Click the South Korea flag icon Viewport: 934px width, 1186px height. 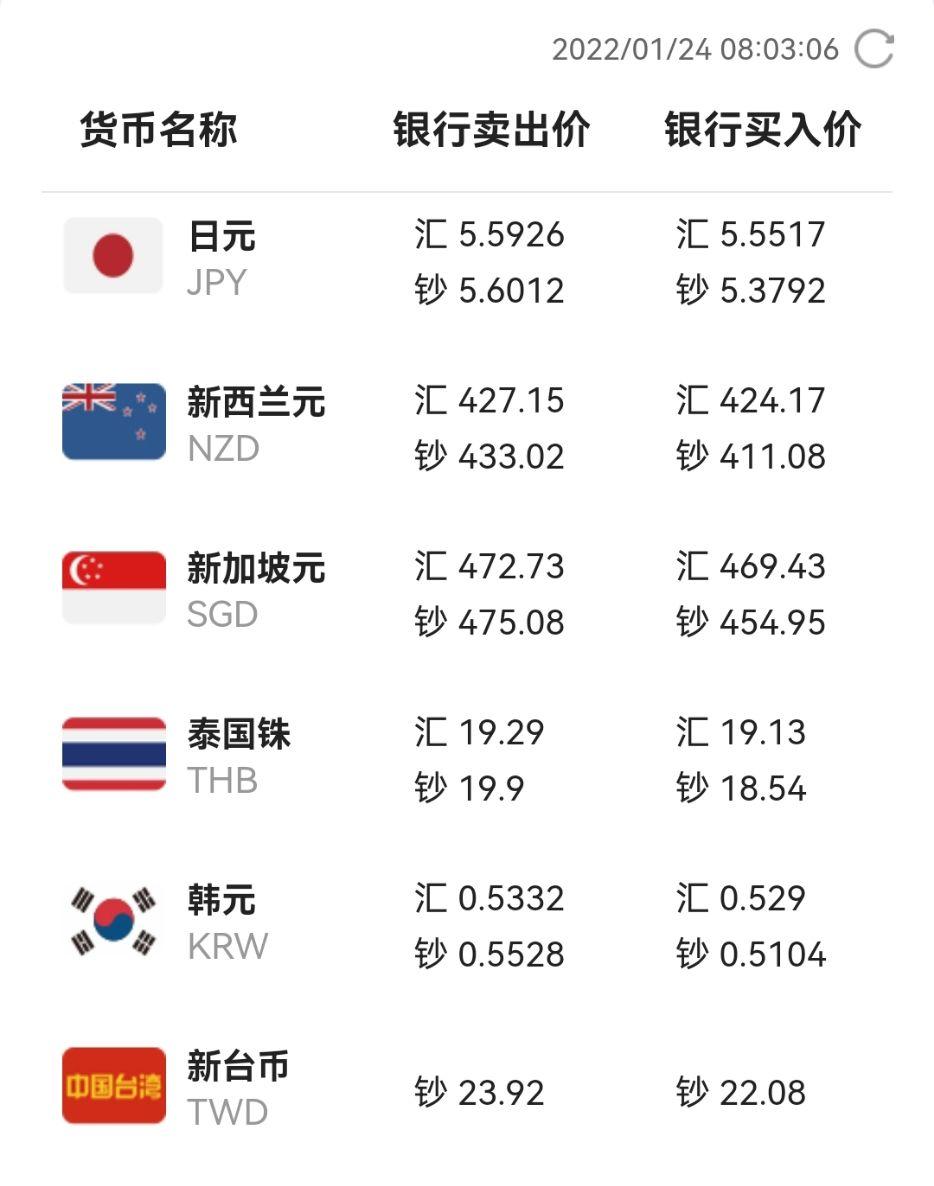[113, 919]
